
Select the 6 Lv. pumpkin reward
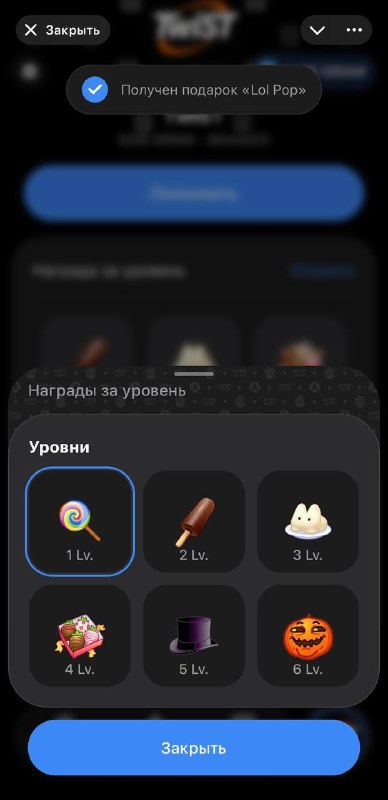308,635
